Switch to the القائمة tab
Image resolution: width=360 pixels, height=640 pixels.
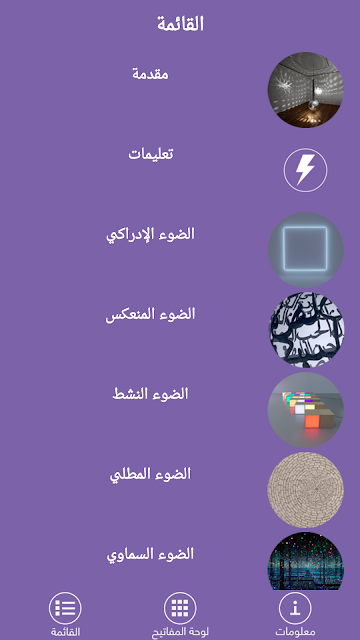click(x=65, y=614)
